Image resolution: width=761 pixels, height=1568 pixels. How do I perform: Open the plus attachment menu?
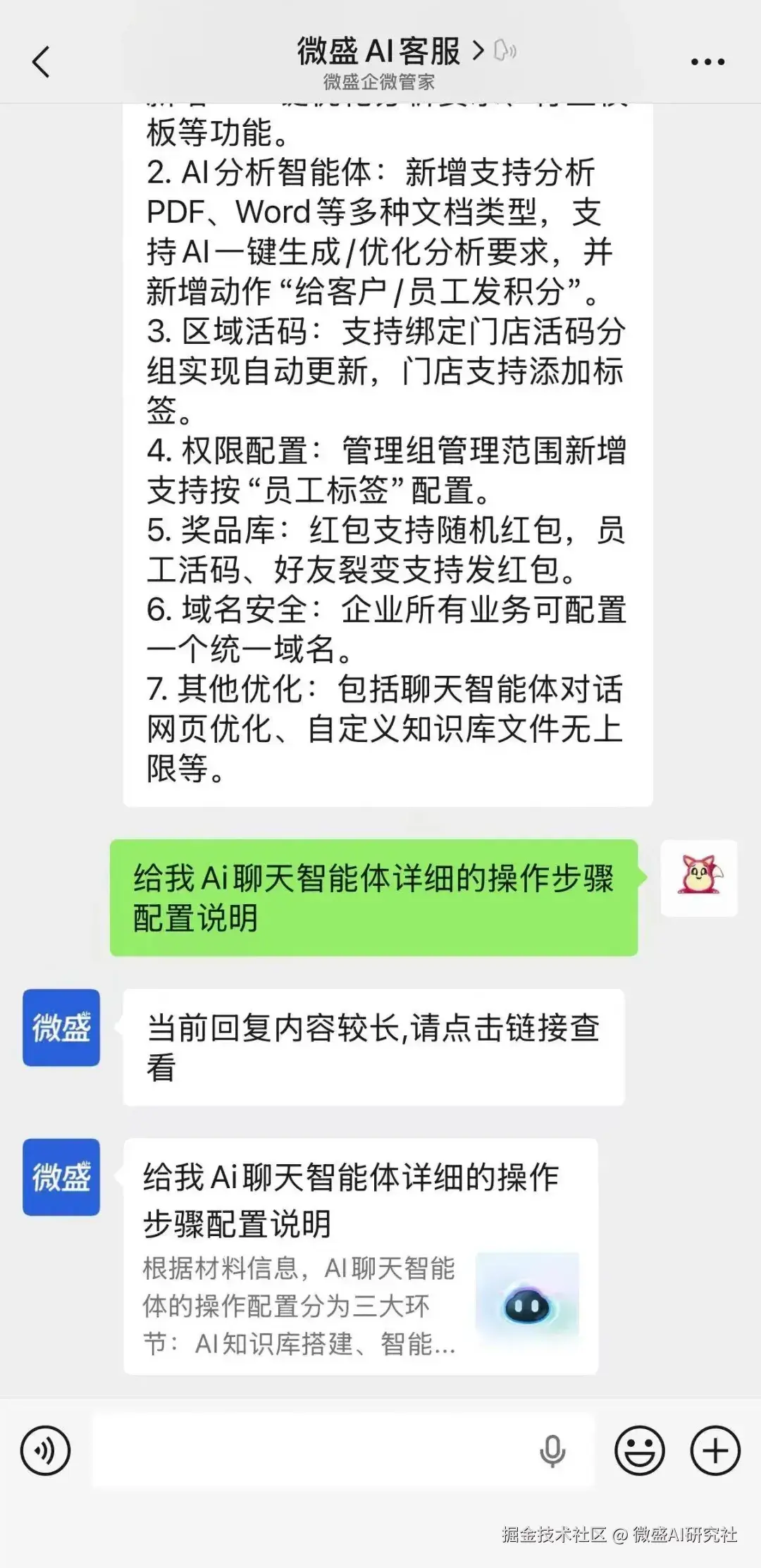(x=715, y=1450)
